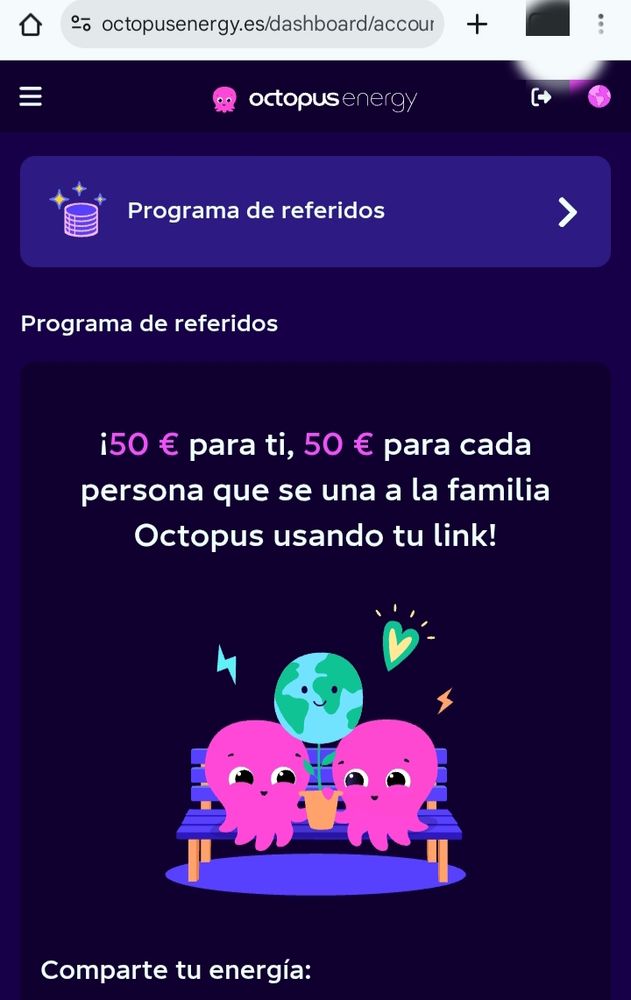
Task: Go to browser home page
Action: (x=31, y=24)
